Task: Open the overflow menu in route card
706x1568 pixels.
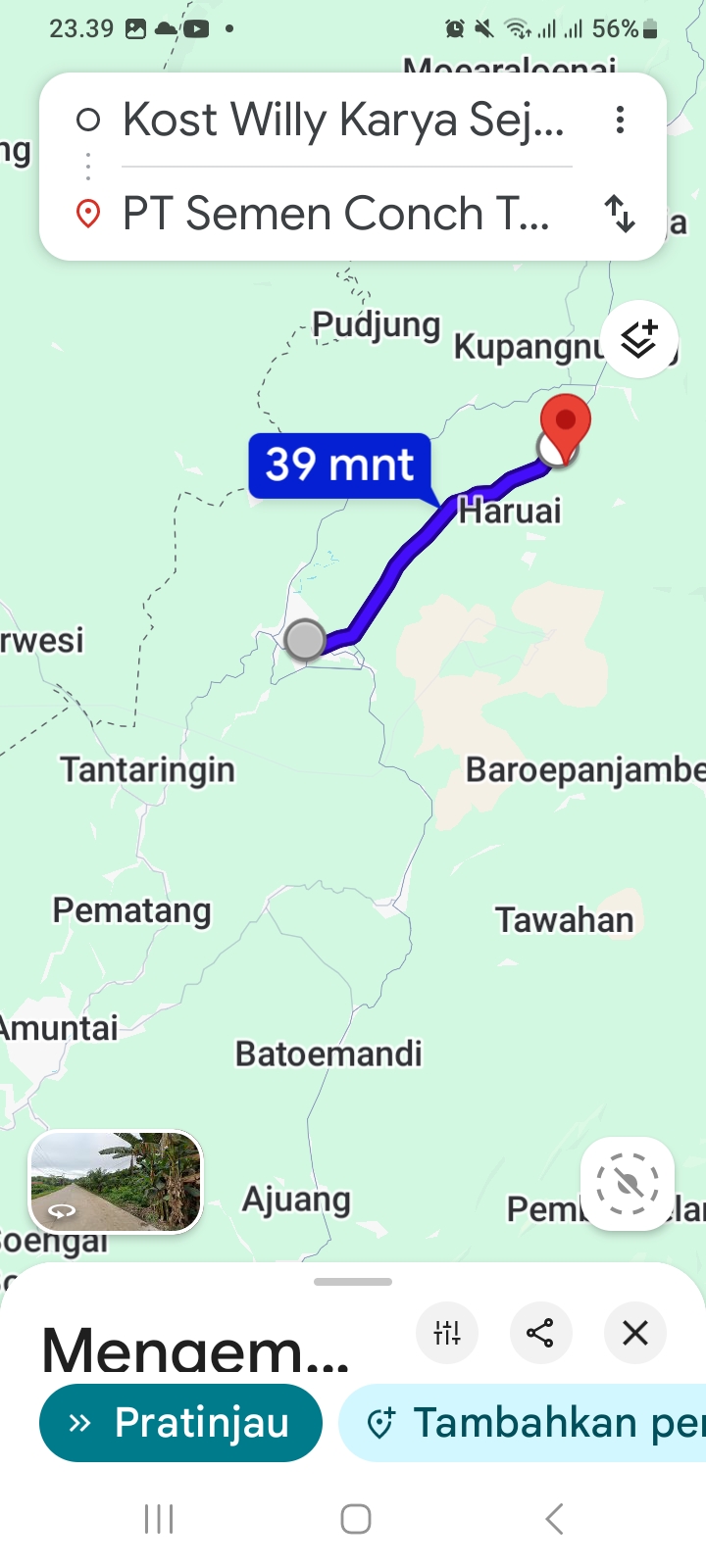Action: point(620,121)
